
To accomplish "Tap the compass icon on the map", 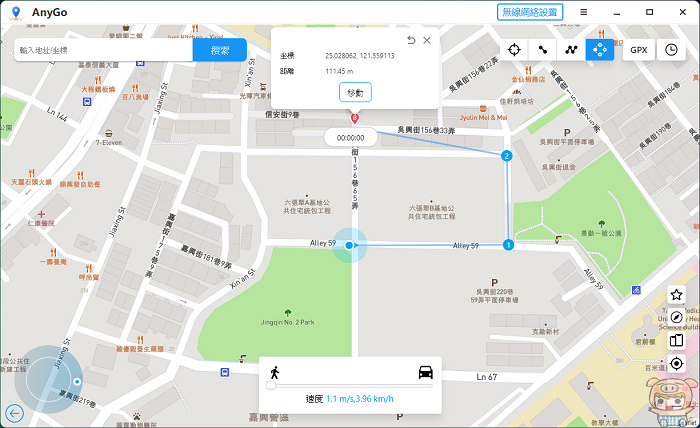I will [677, 317].
